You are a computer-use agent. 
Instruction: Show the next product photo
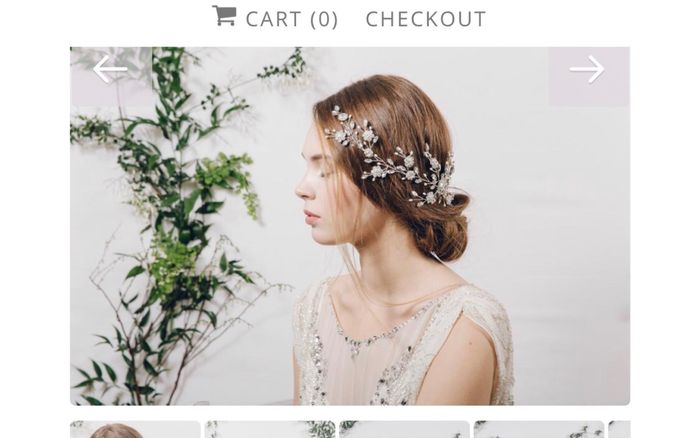click(x=587, y=70)
